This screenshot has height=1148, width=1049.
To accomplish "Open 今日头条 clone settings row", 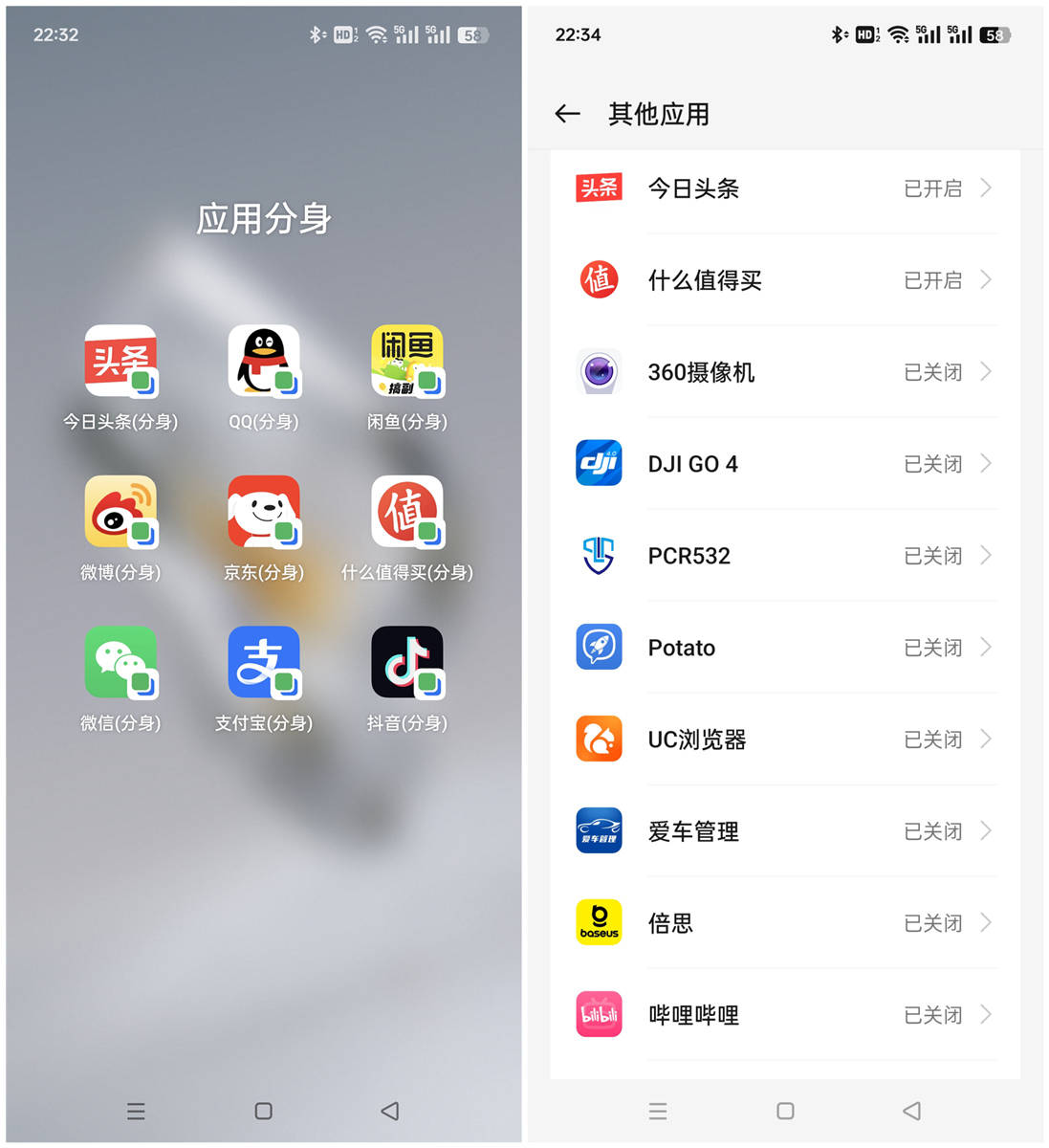I will click(784, 188).
